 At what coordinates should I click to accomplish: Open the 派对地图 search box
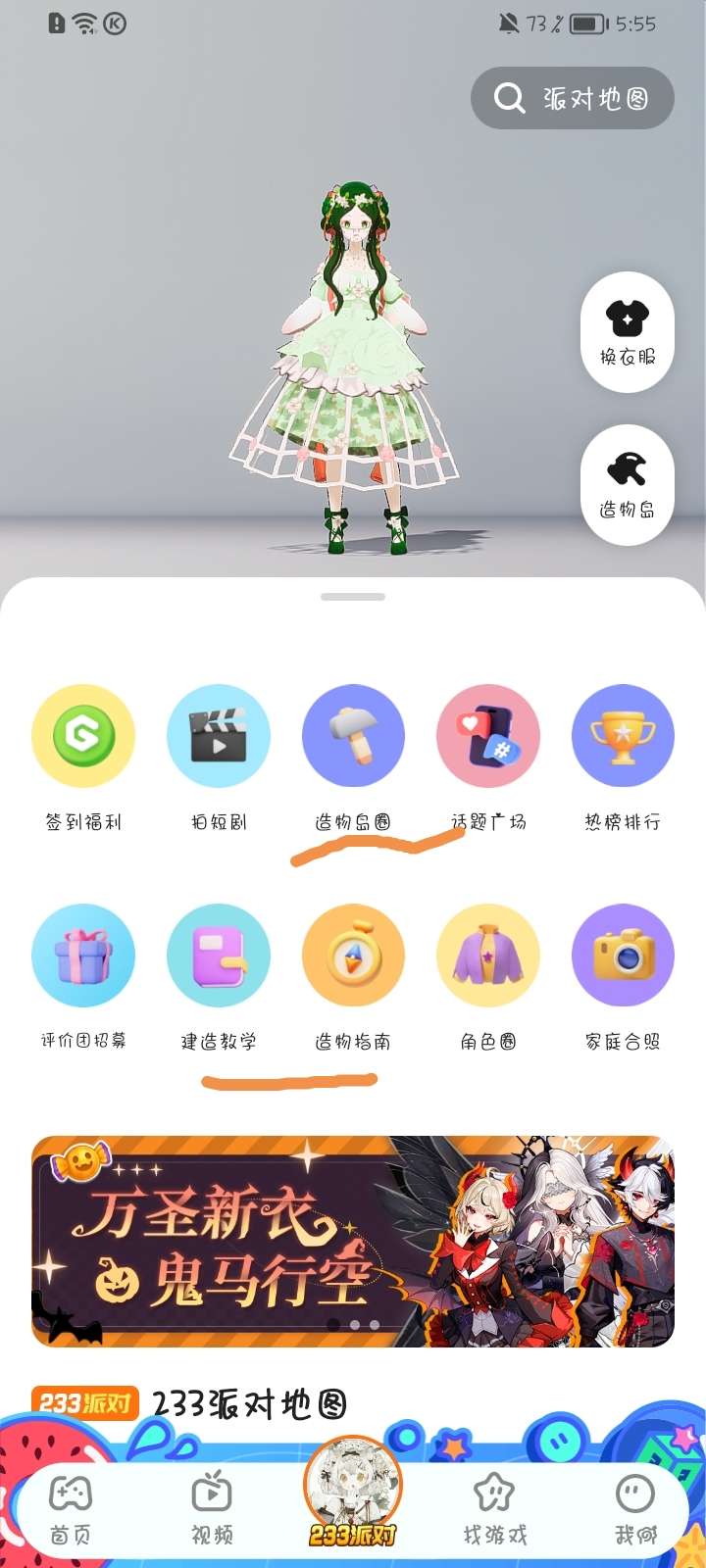click(x=573, y=98)
